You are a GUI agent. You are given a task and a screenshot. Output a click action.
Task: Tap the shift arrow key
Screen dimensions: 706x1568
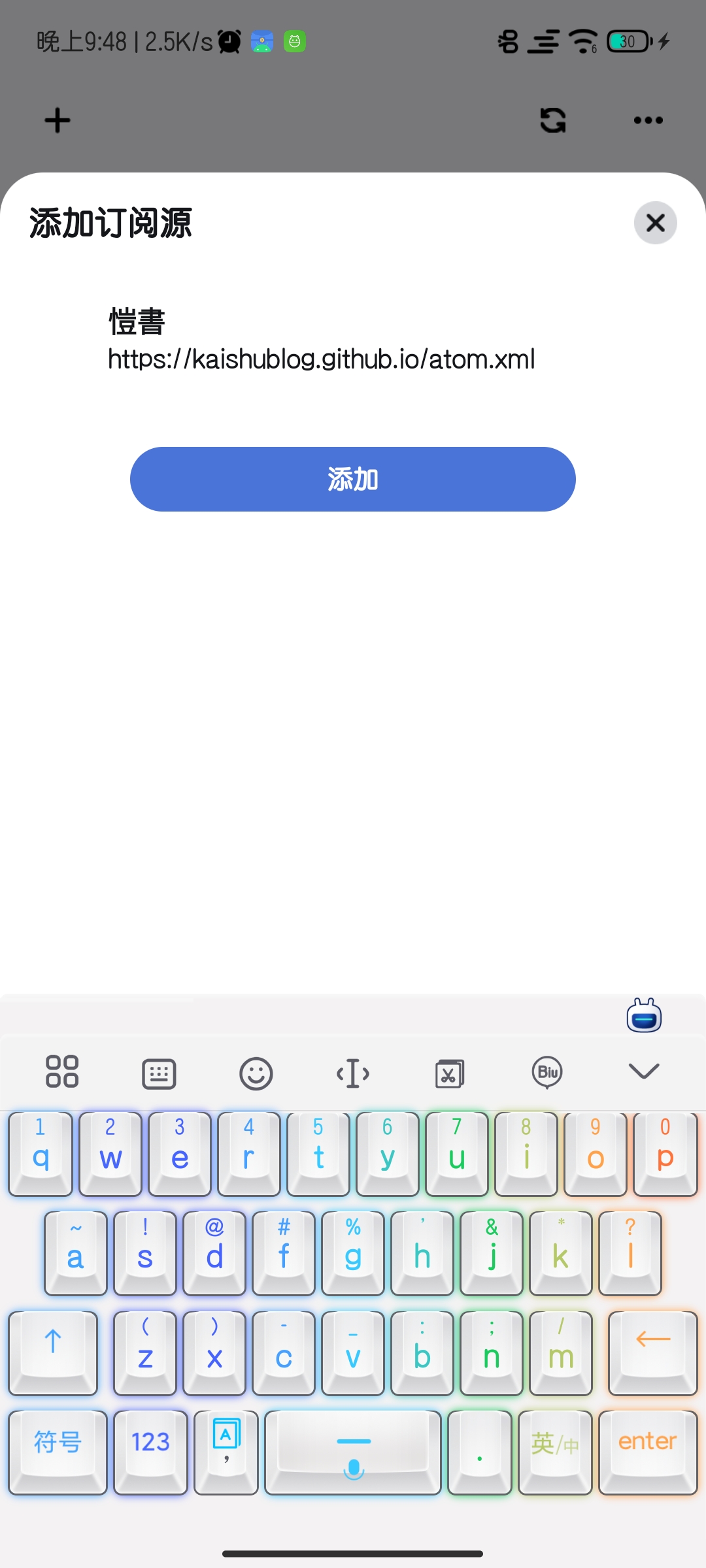pyautogui.click(x=53, y=1352)
